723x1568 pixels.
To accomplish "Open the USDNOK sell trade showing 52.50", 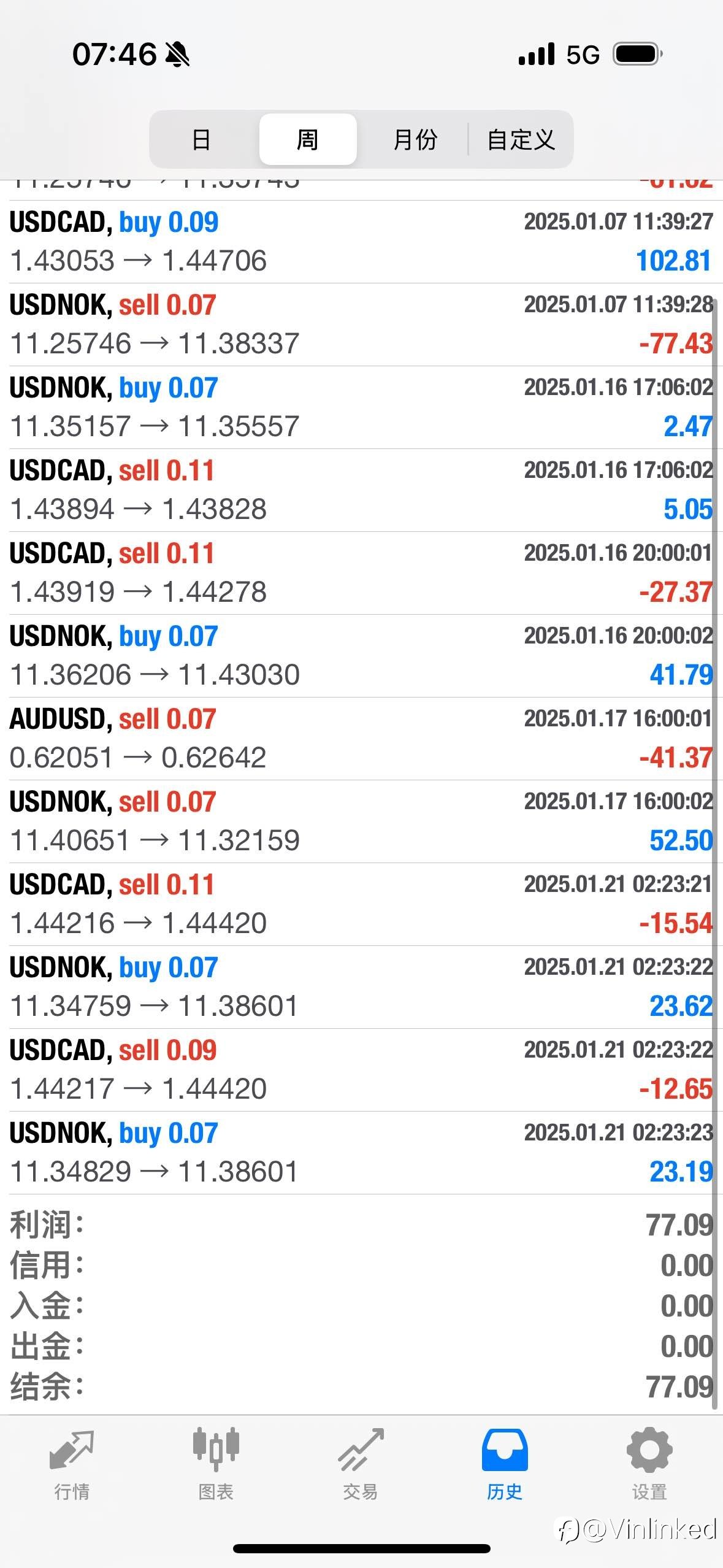I will pyautogui.click(x=361, y=821).
